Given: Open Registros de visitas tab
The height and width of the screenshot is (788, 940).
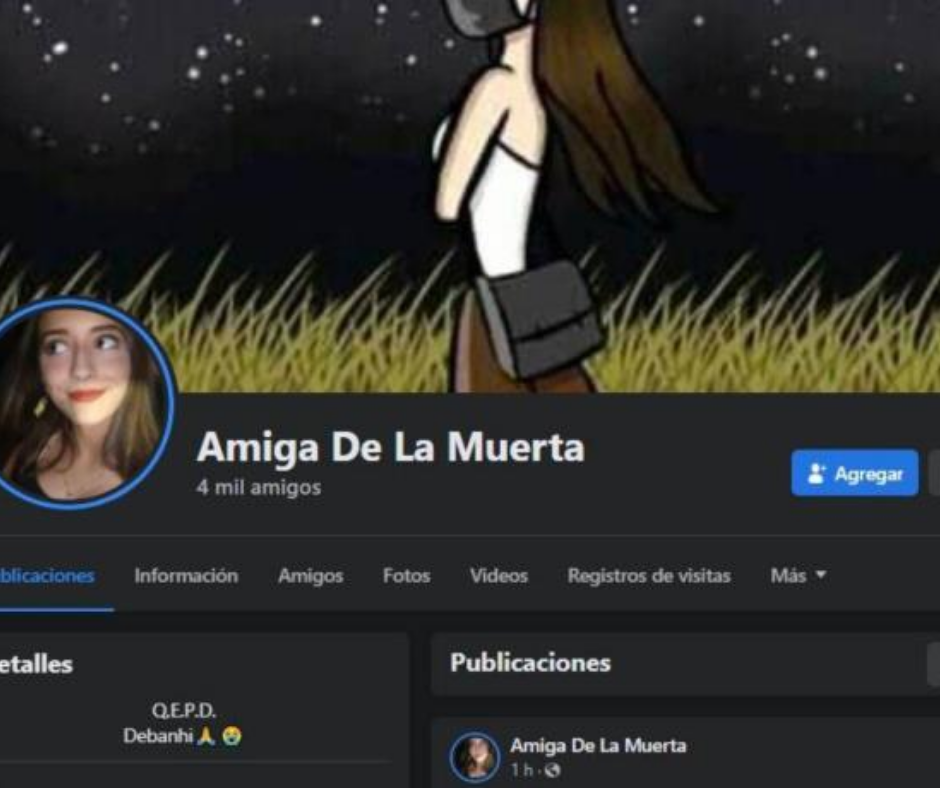Looking at the screenshot, I should 648,576.
